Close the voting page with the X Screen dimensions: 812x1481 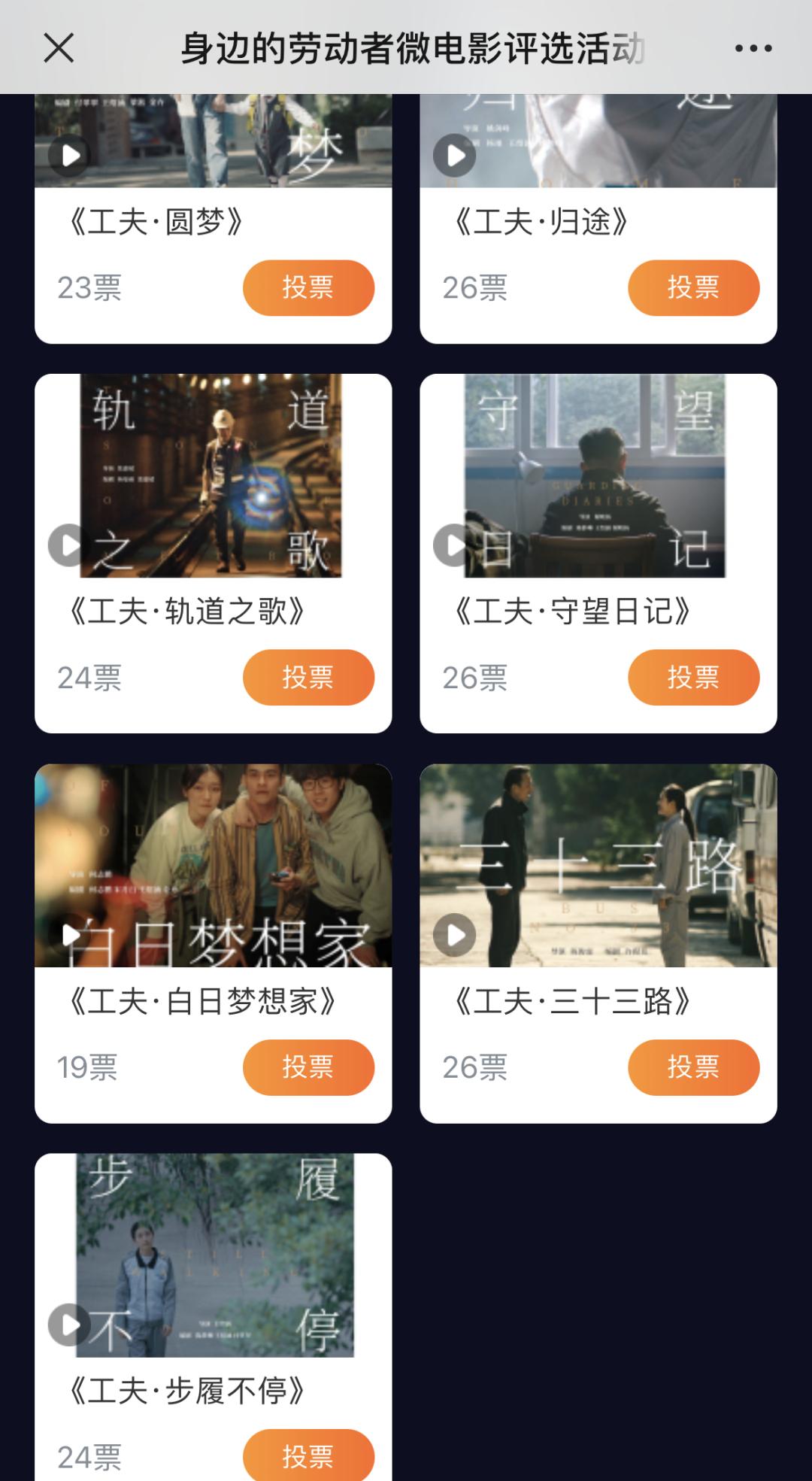(59, 48)
